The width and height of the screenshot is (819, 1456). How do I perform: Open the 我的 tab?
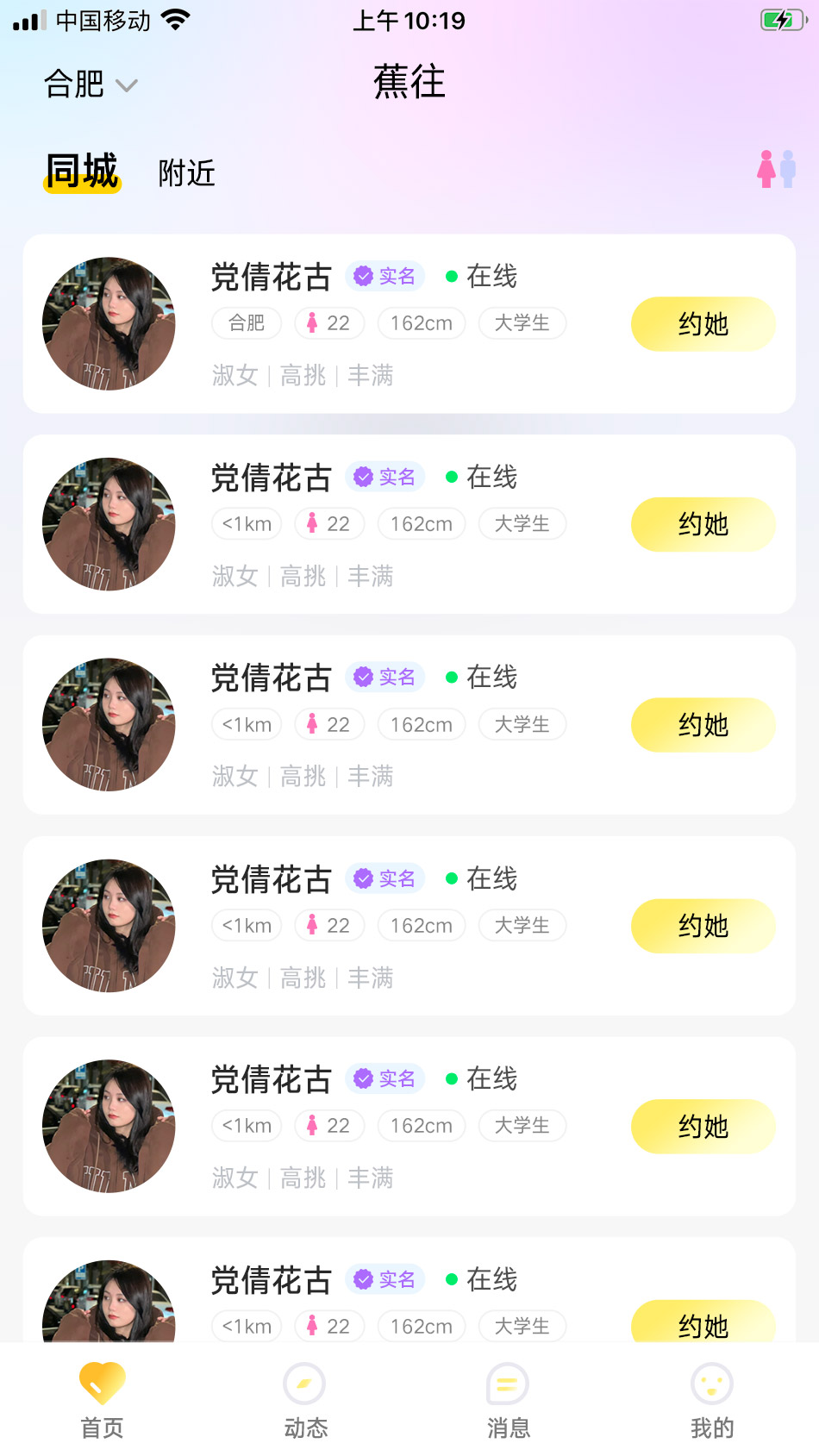click(x=712, y=1399)
